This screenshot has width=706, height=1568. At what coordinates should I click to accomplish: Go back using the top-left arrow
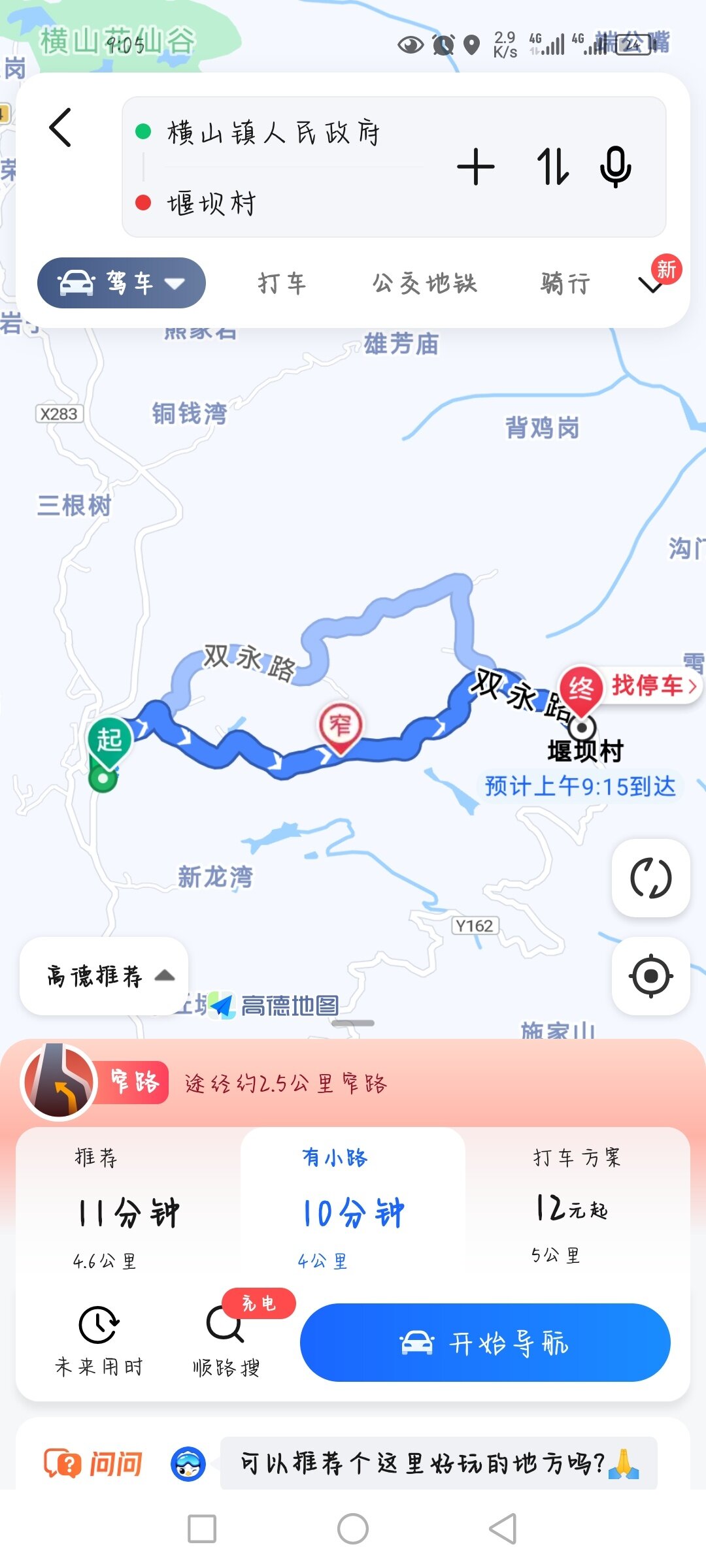pyautogui.click(x=60, y=127)
